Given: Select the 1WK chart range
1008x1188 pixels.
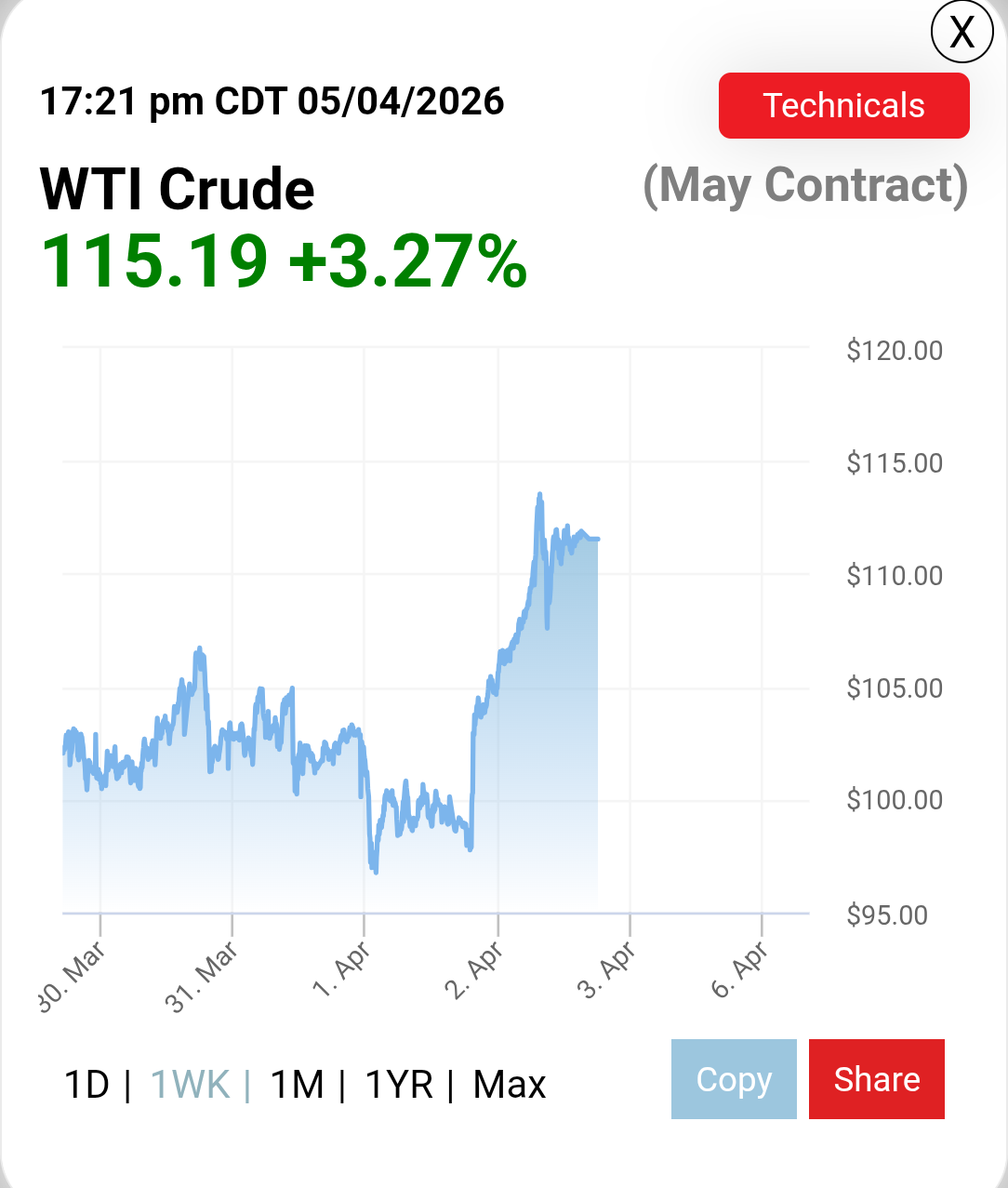Looking at the screenshot, I should point(190,1085).
